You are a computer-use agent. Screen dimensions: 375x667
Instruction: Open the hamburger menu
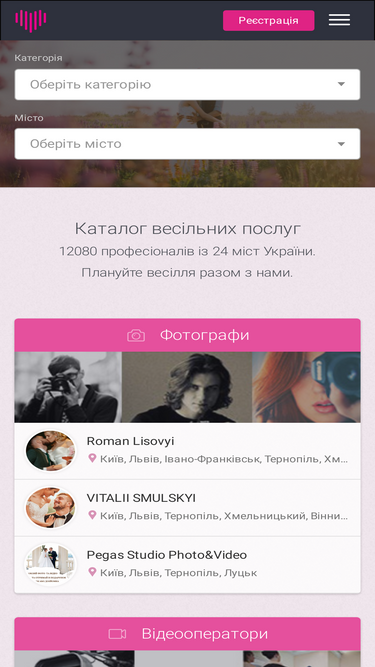339,20
